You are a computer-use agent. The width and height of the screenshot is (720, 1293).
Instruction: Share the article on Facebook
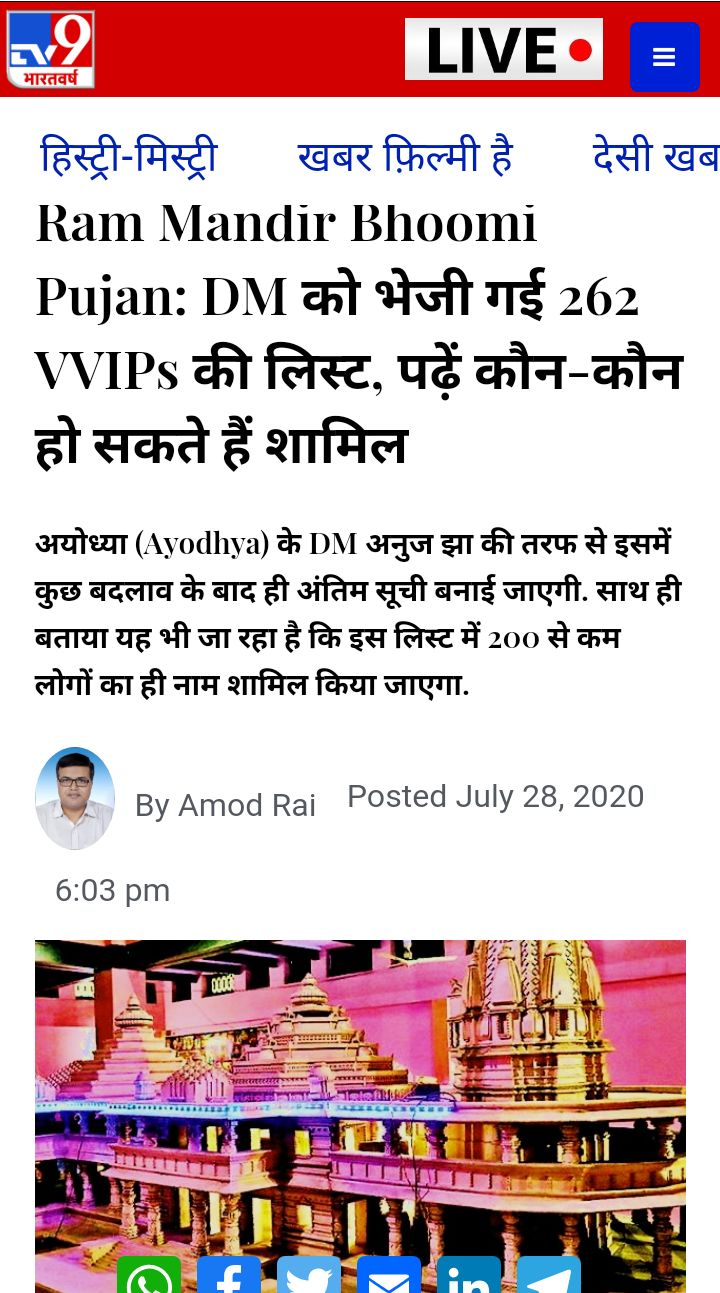229,1276
